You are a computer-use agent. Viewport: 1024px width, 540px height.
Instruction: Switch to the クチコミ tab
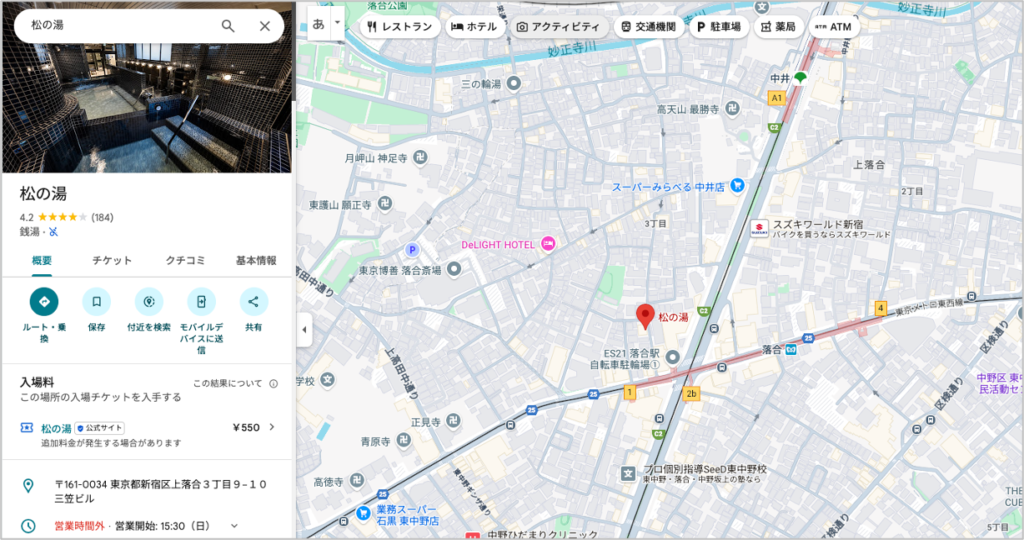[x=185, y=260]
